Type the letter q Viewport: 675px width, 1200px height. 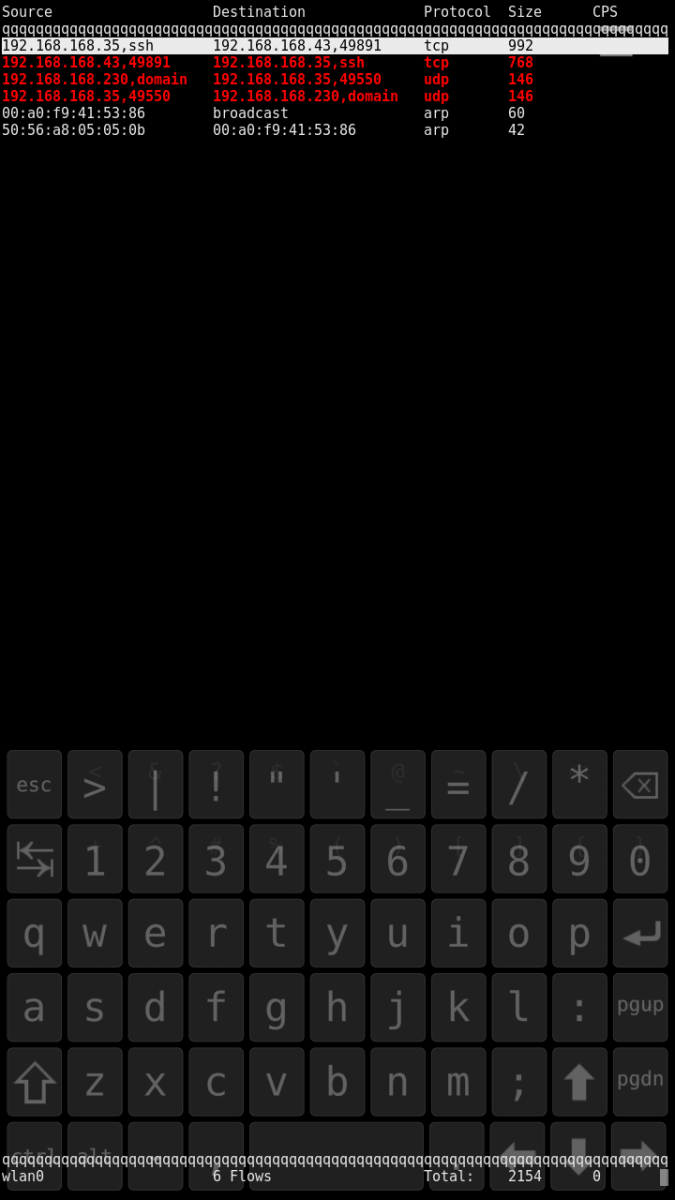pos(34,933)
